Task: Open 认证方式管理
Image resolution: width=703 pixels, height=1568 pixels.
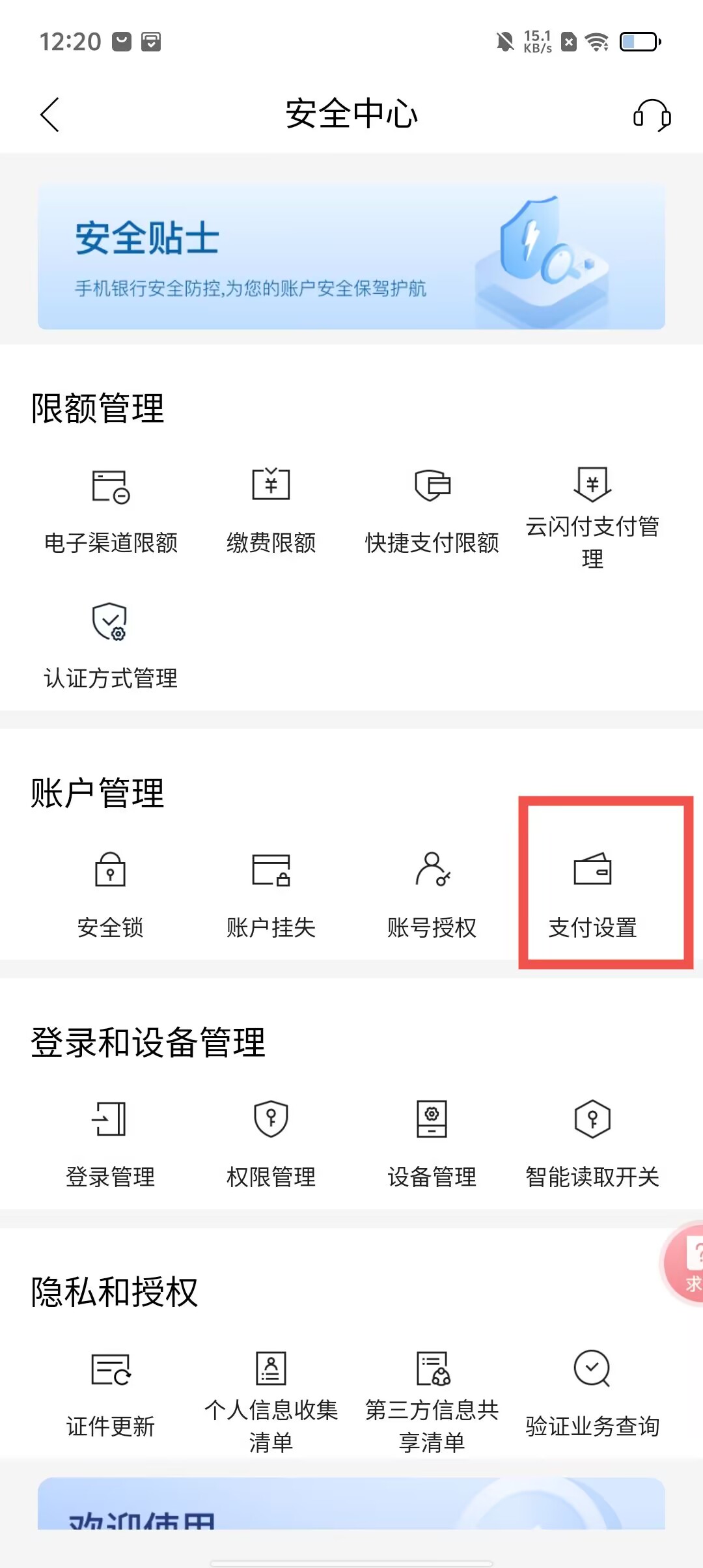Action: coord(111,646)
